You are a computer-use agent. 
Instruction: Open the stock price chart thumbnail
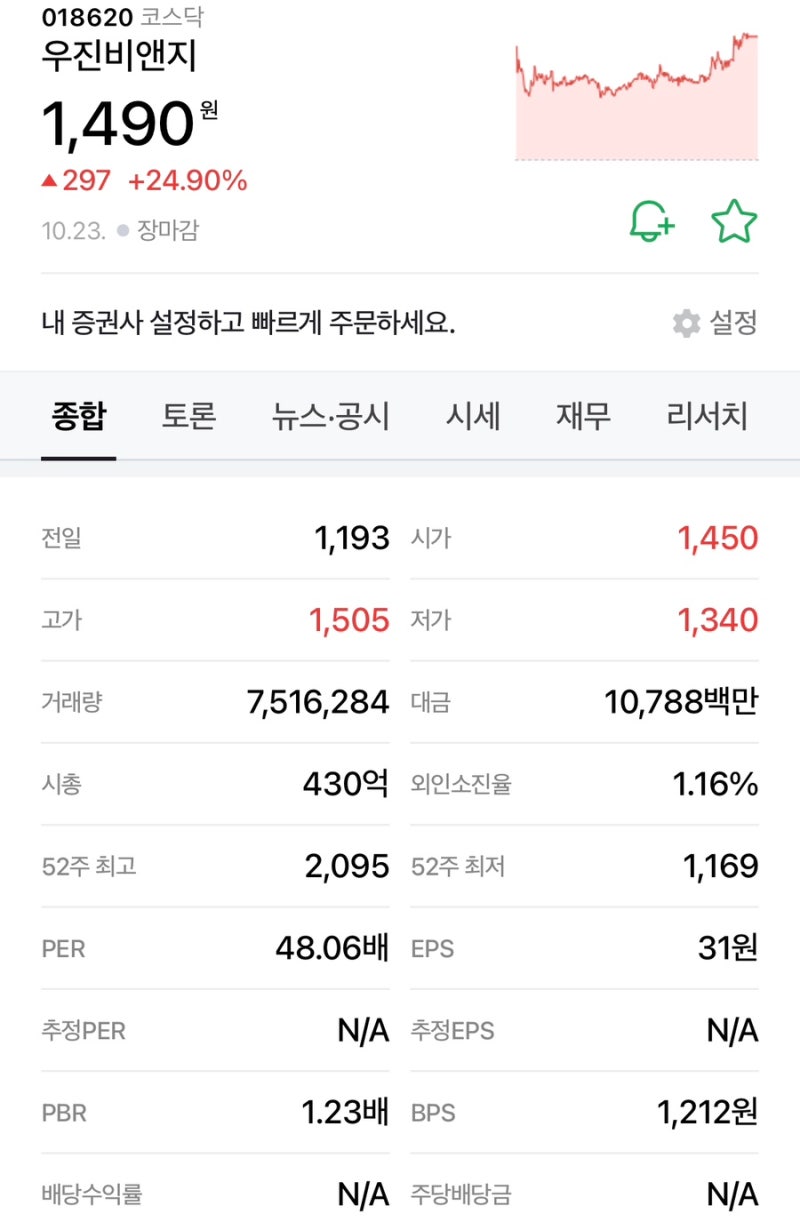tap(635, 95)
